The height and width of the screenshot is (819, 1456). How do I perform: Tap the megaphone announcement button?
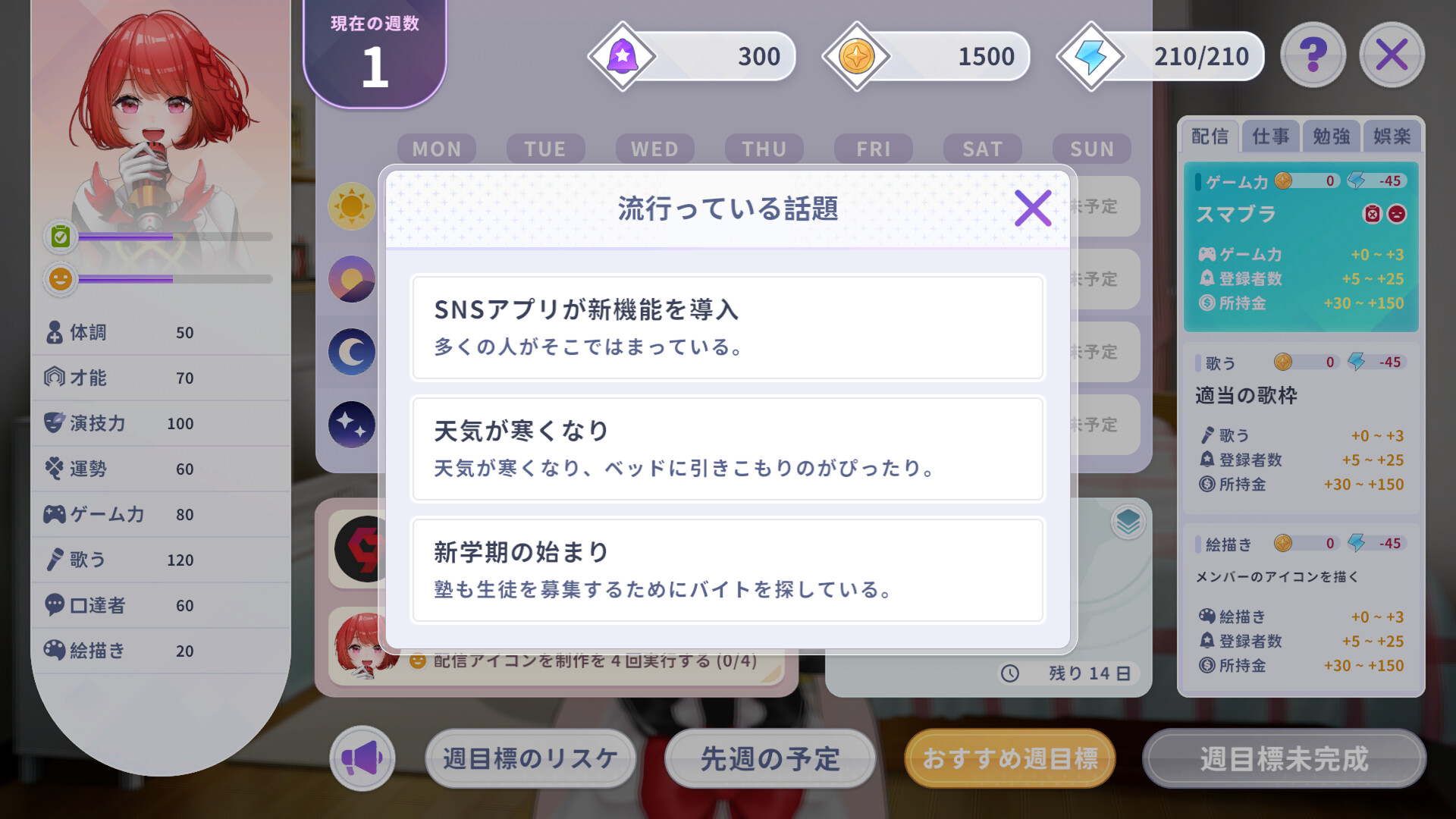point(362,758)
